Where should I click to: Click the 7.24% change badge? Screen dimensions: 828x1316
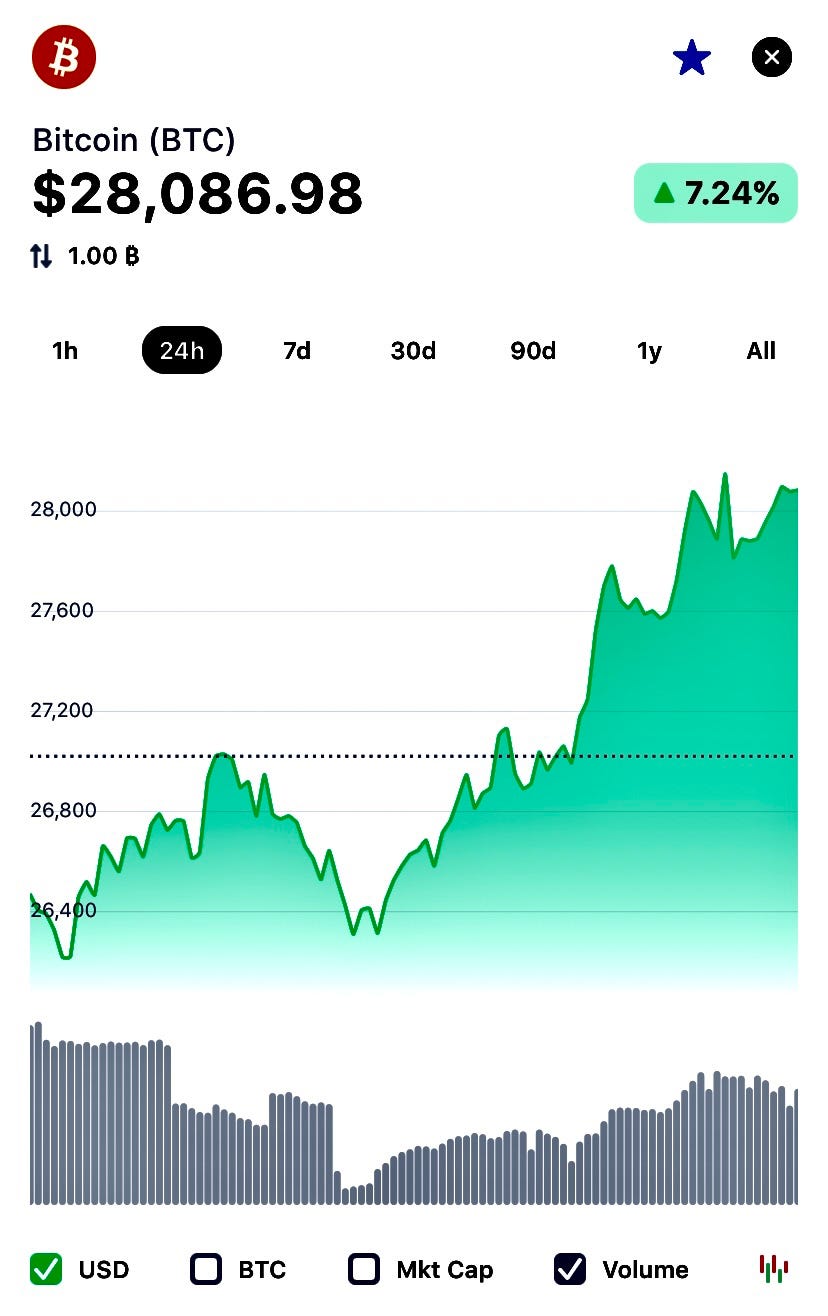click(x=715, y=192)
